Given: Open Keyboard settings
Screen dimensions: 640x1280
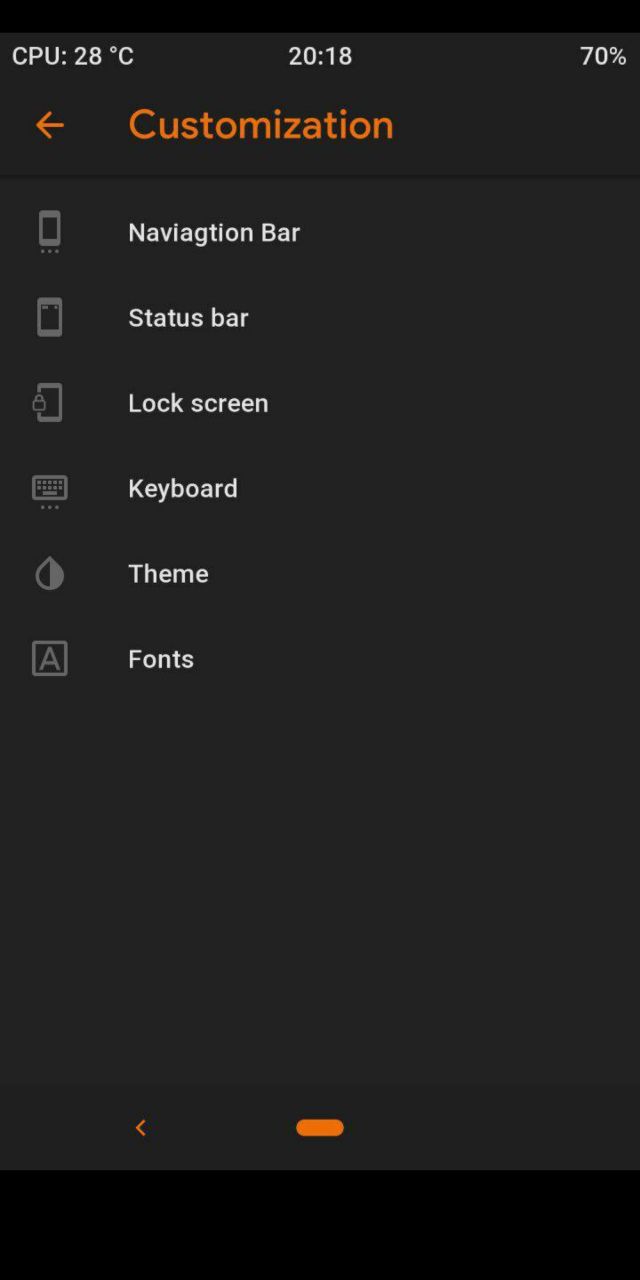Looking at the screenshot, I should tap(320, 488).
